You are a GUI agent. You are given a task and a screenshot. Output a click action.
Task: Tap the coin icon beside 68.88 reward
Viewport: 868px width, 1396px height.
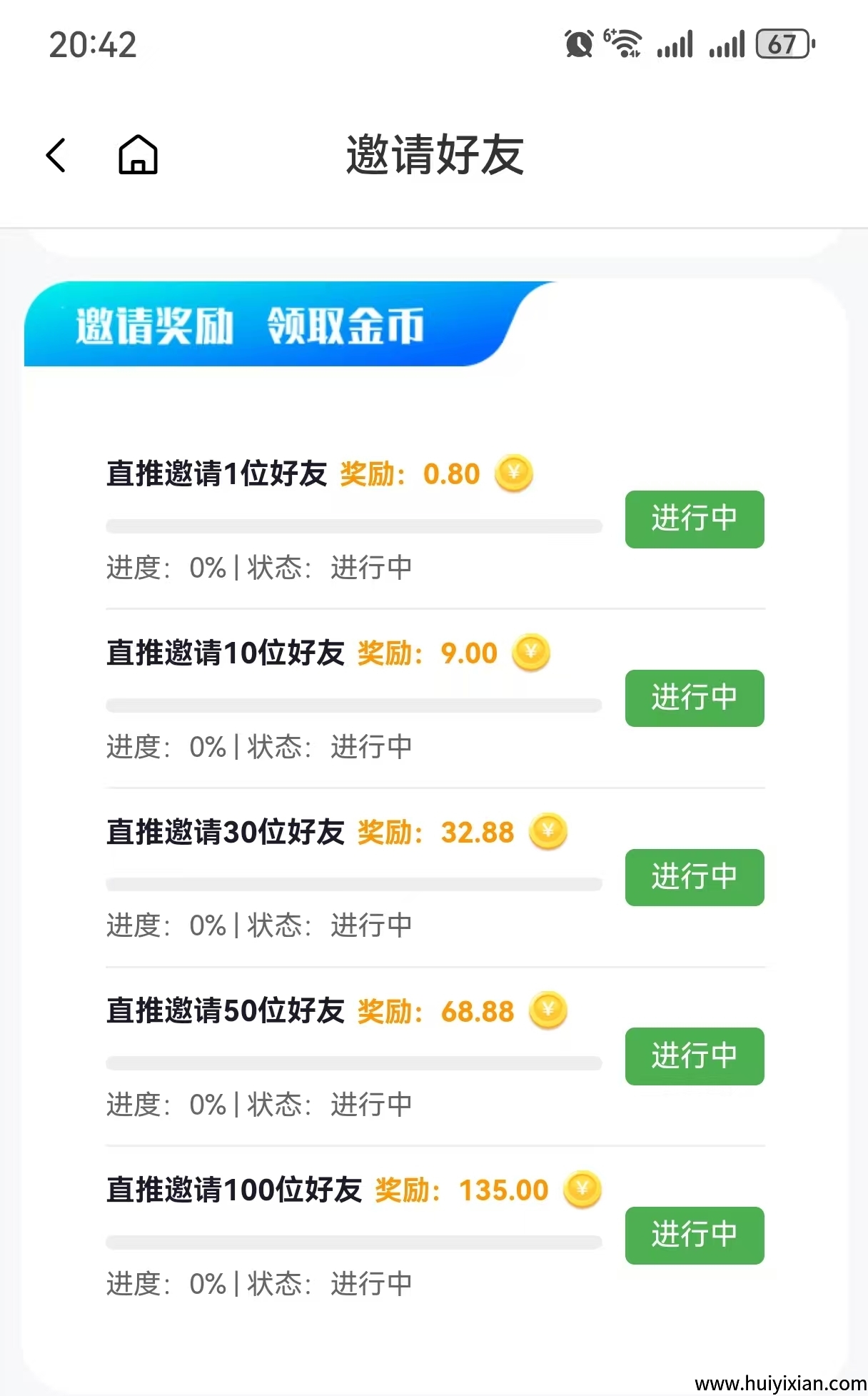click(547, 1010)
